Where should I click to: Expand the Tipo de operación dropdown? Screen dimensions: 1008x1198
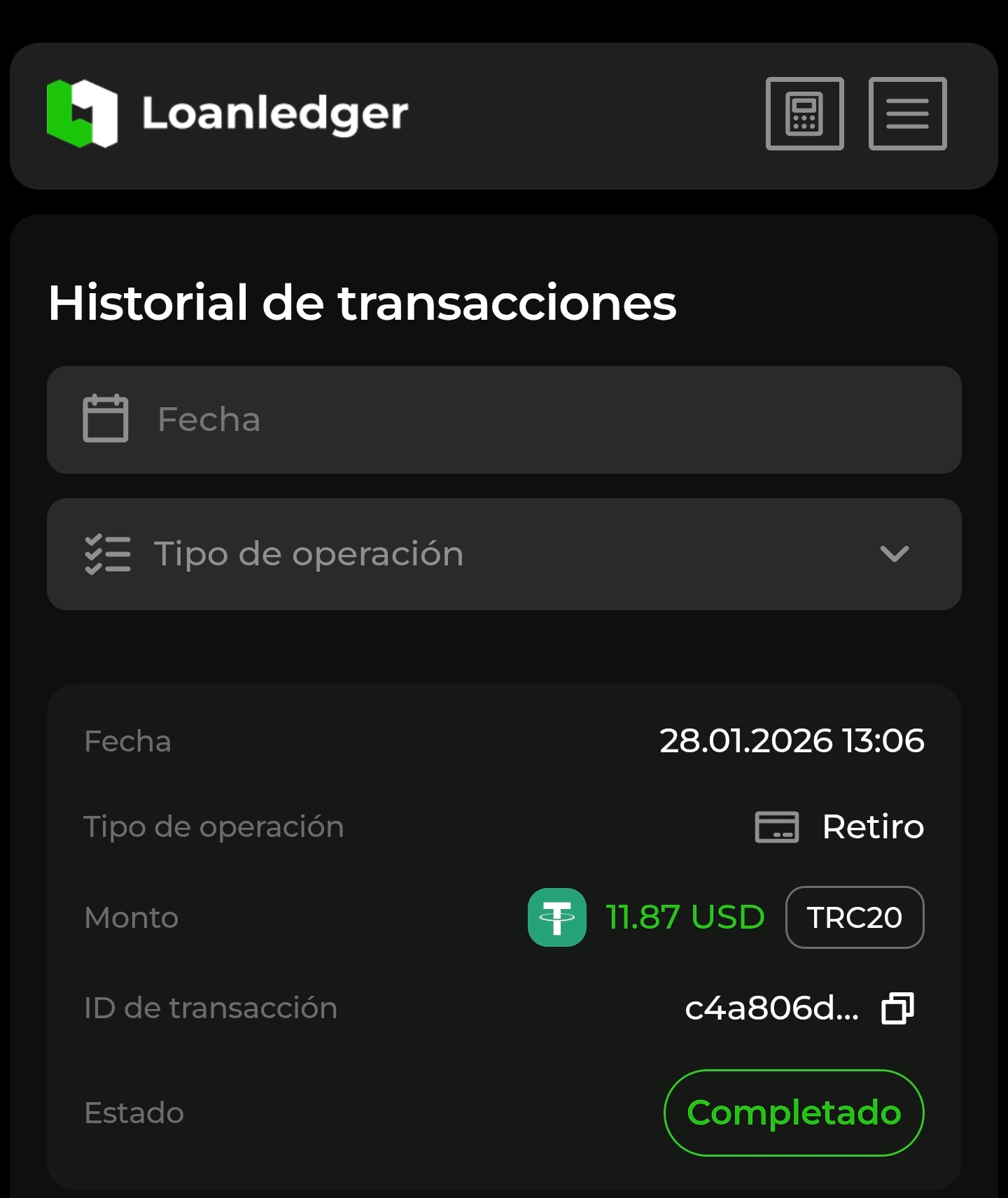tap(504, 554)
